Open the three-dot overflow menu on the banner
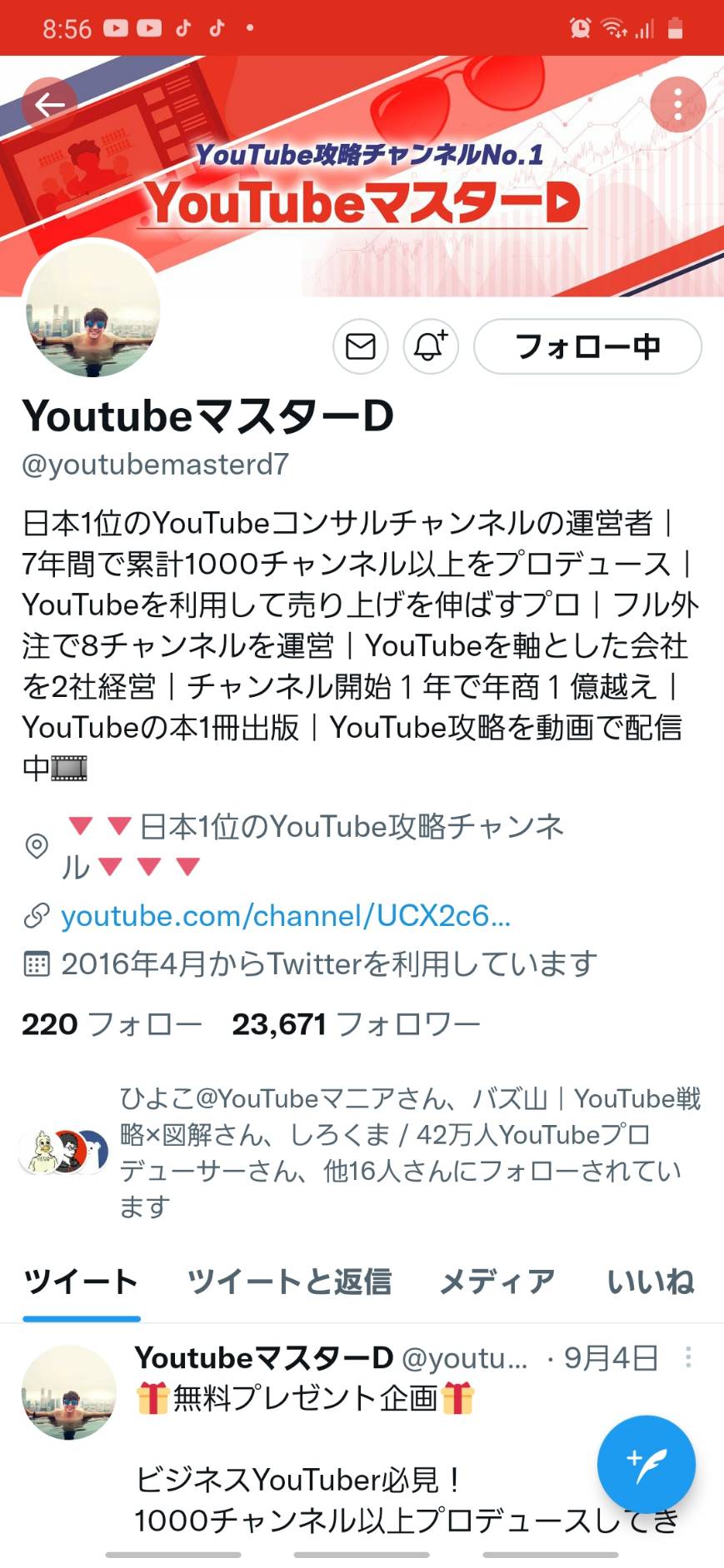 click(x=678, y=104)
